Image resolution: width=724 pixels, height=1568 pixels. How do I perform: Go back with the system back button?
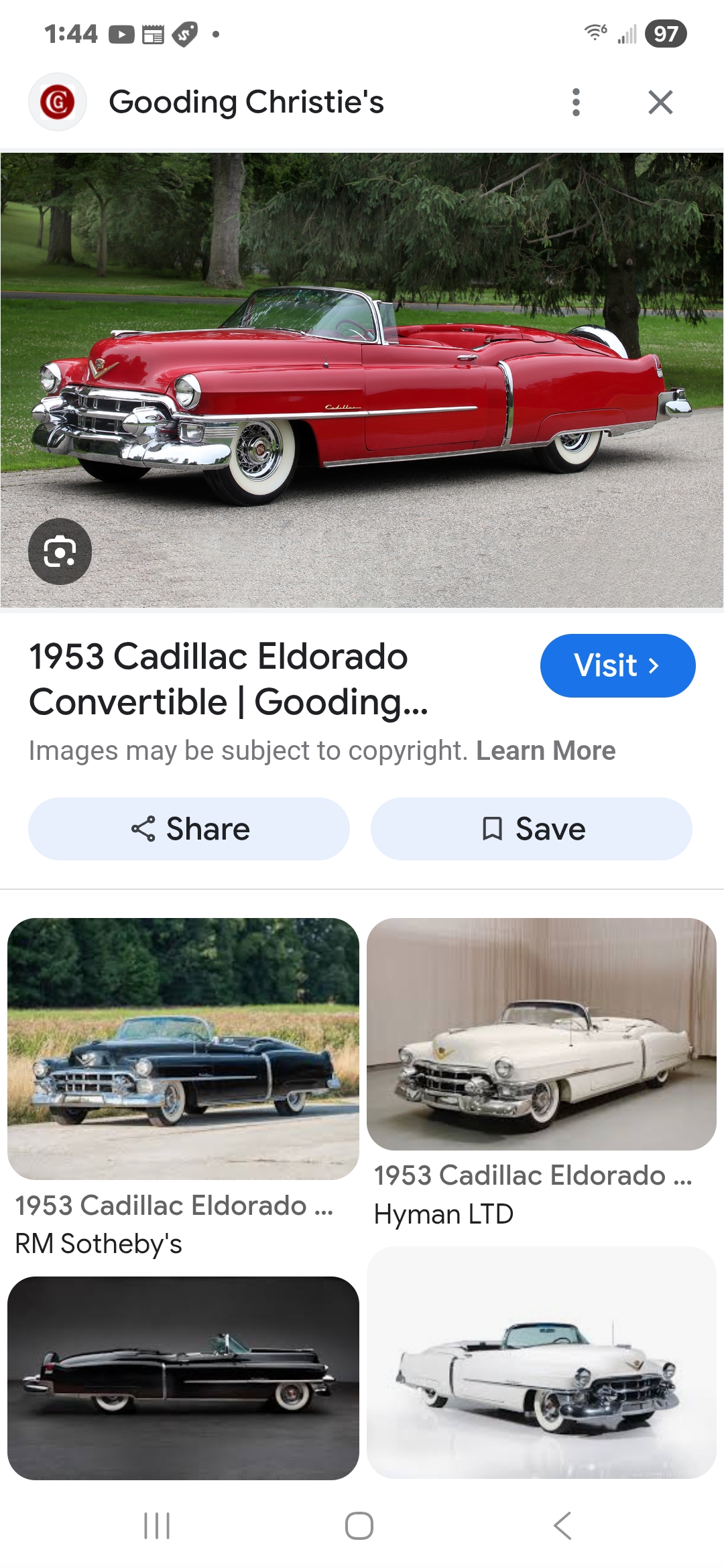point(562,1526)
